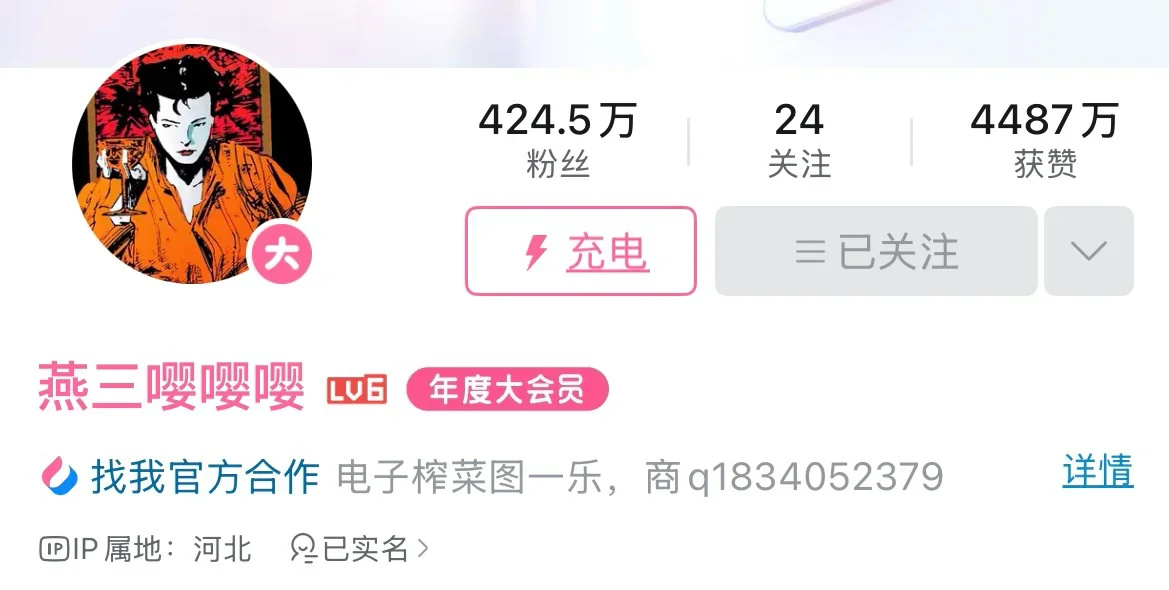Tap the LV6 level badge
1169x590 pixels.
[x=357, y=390]
